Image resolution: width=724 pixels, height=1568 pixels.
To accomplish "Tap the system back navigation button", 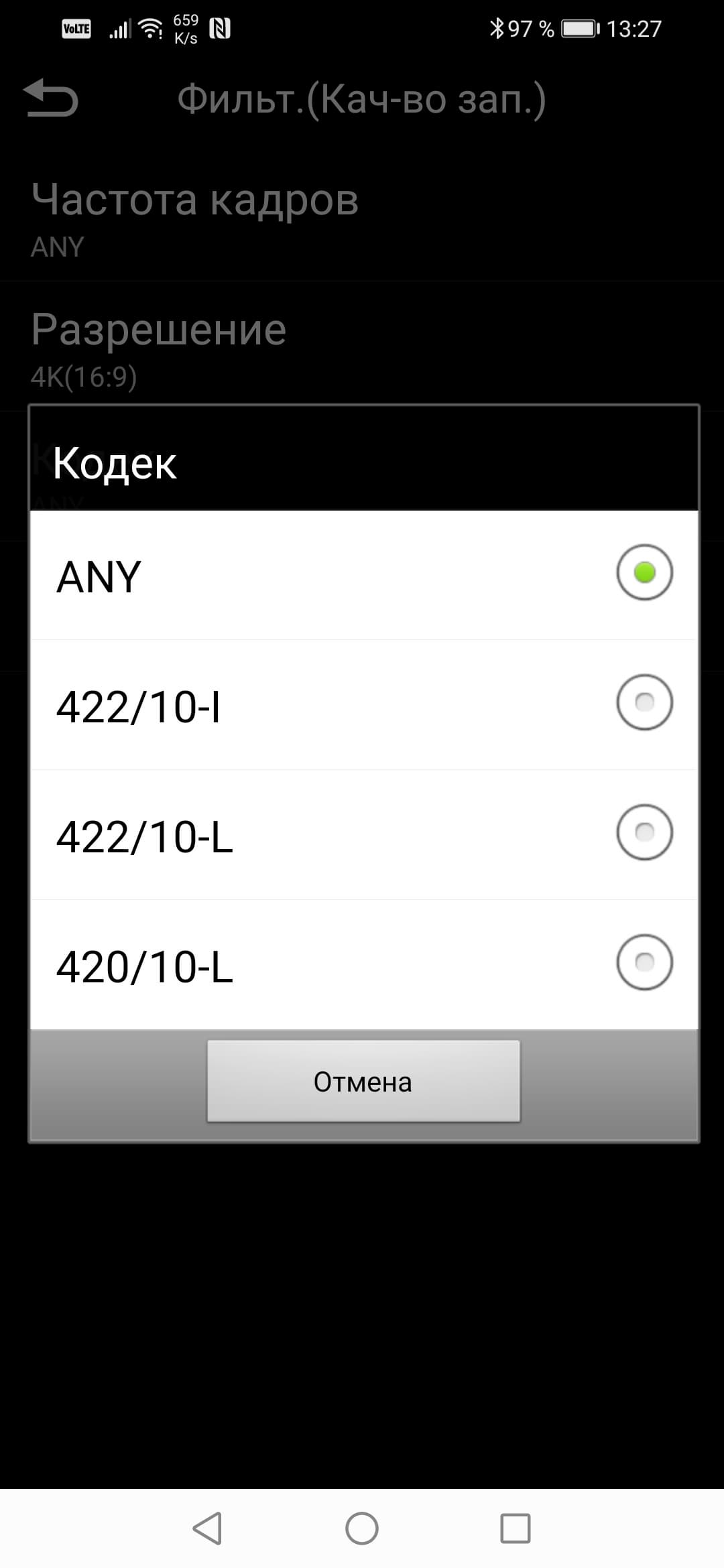I will tap(207, 1528).
